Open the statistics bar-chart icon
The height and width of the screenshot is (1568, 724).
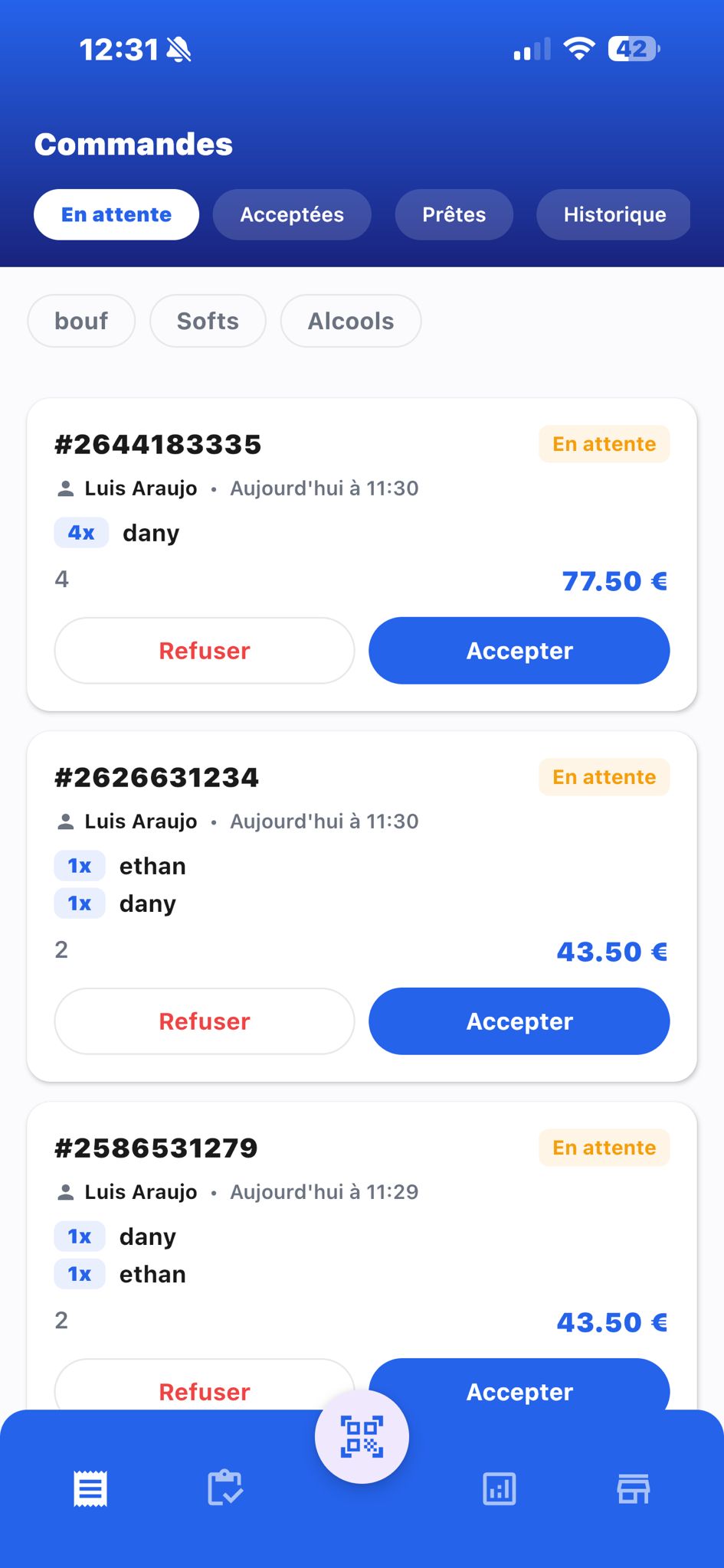point(500,1488)
